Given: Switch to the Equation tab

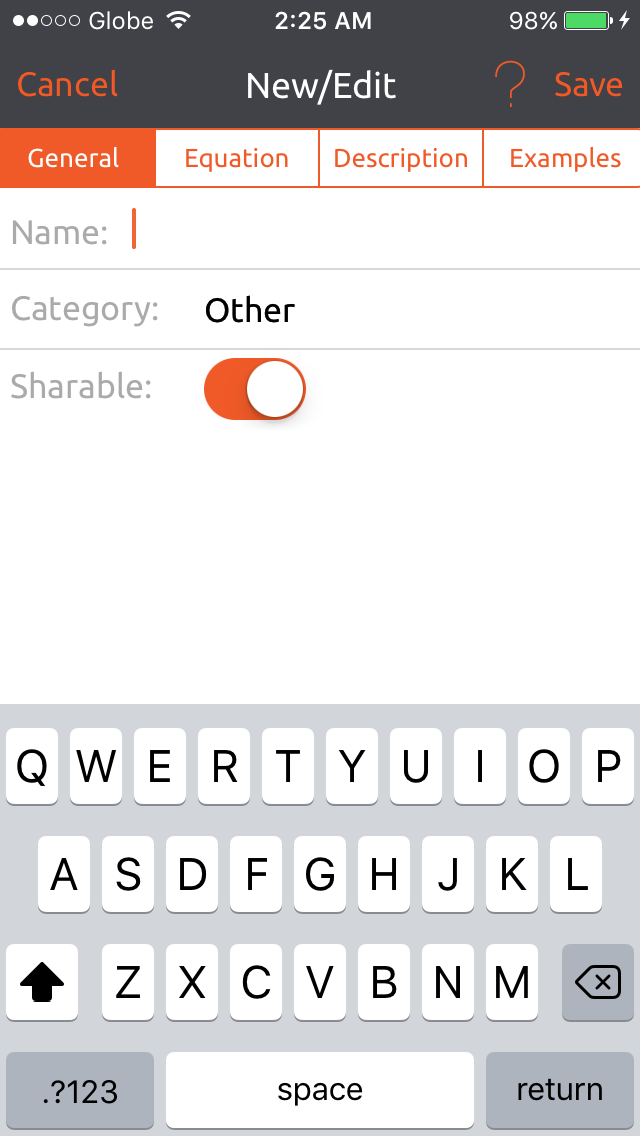Looking at the screenshot, I should click(x=237, y=159).
